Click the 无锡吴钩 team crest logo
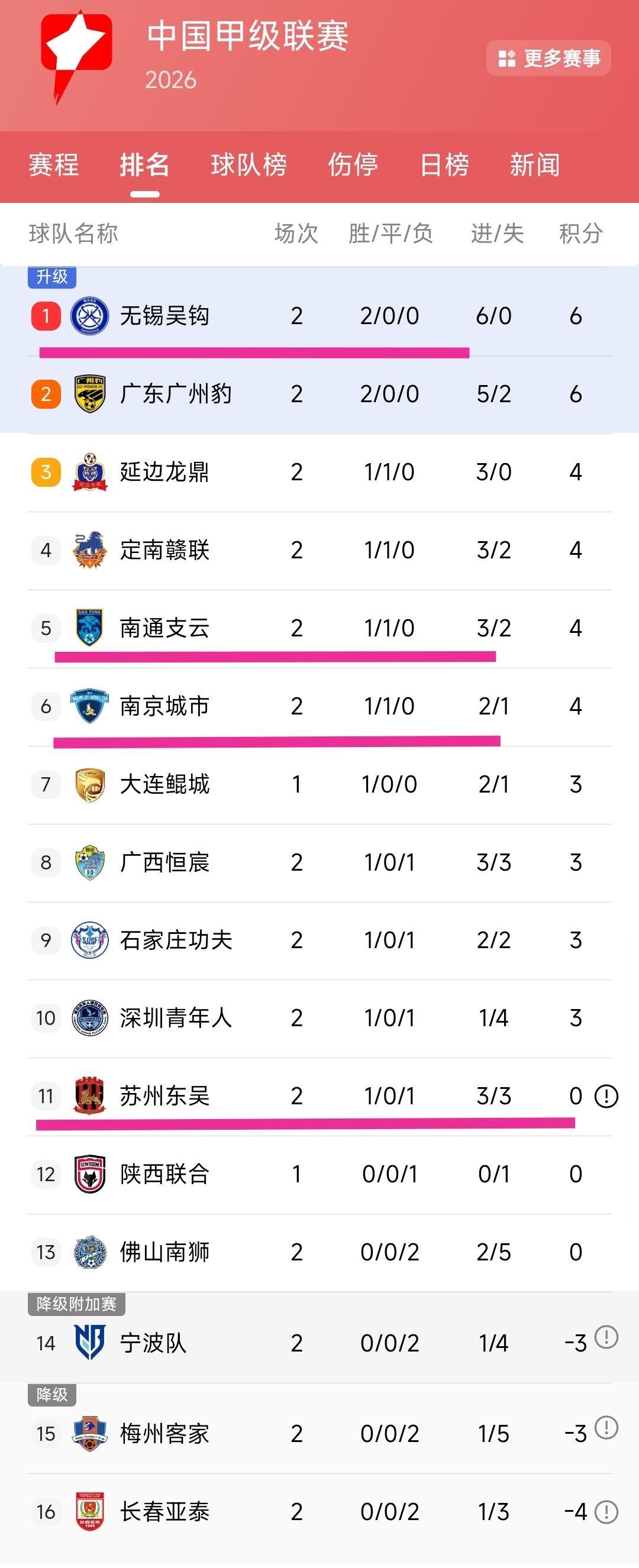This screenshot has height=1568, width=639. coord(90,315)
